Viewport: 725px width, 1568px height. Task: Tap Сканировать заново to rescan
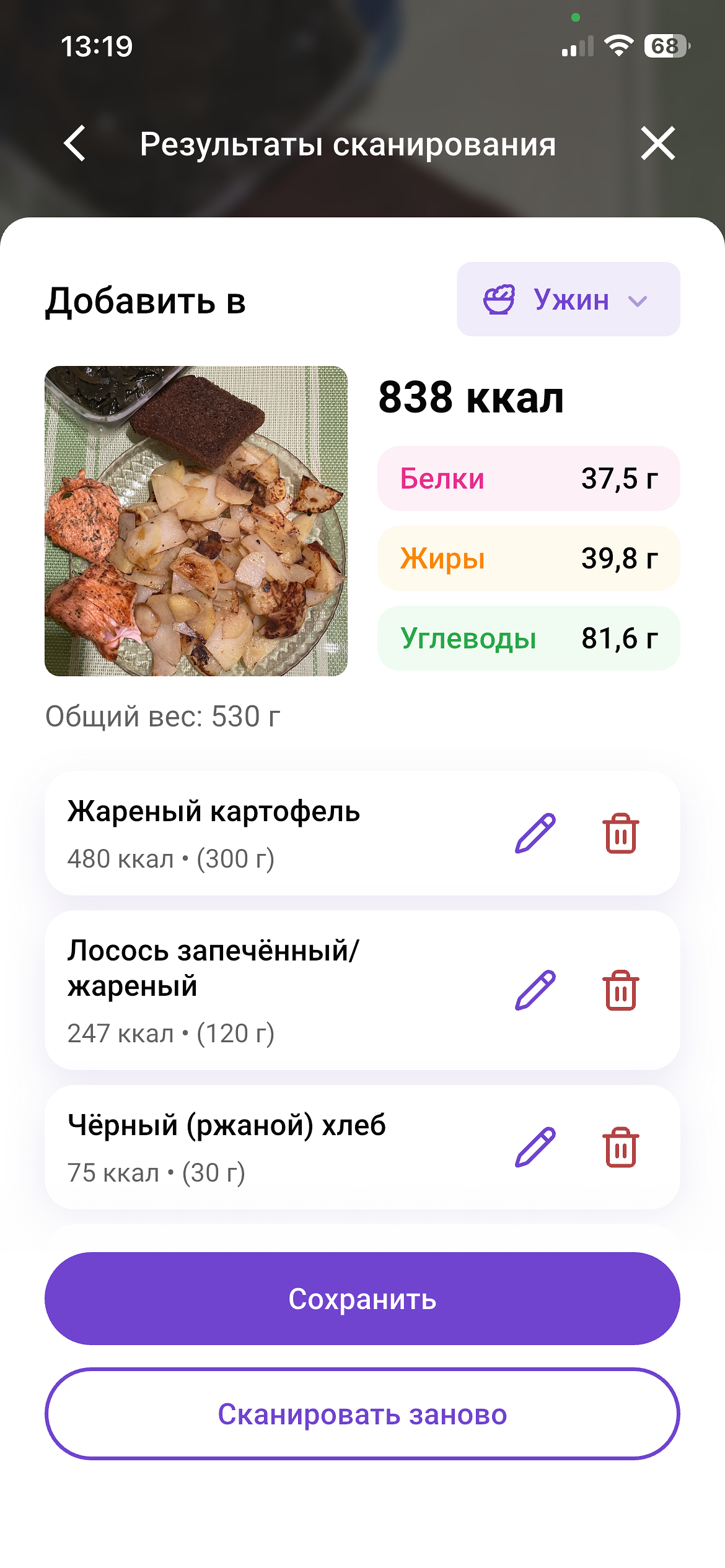coord(362,1414)
